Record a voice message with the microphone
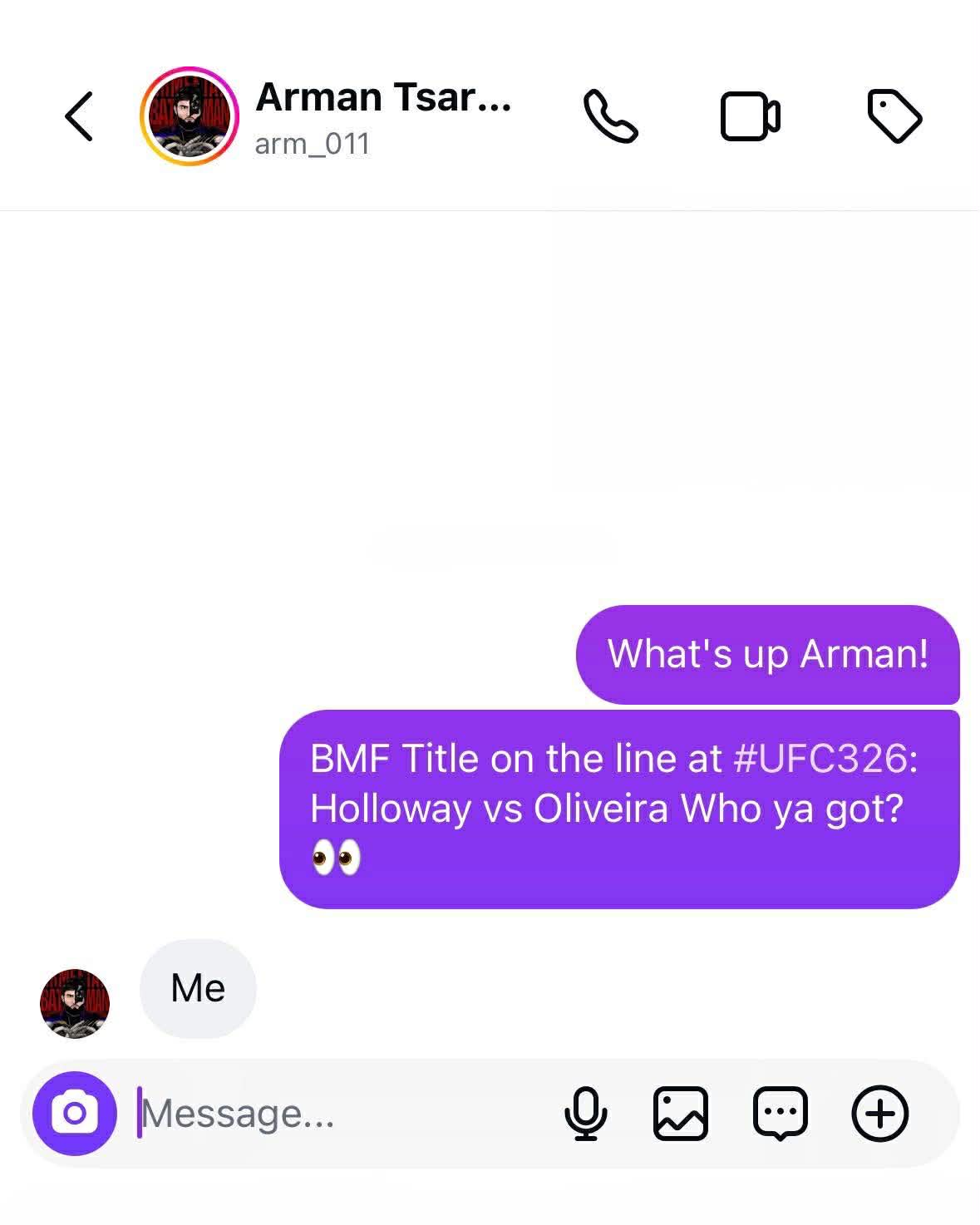Image resolution: width=980 pixels, height=1225 pixels. [585, 1113]
